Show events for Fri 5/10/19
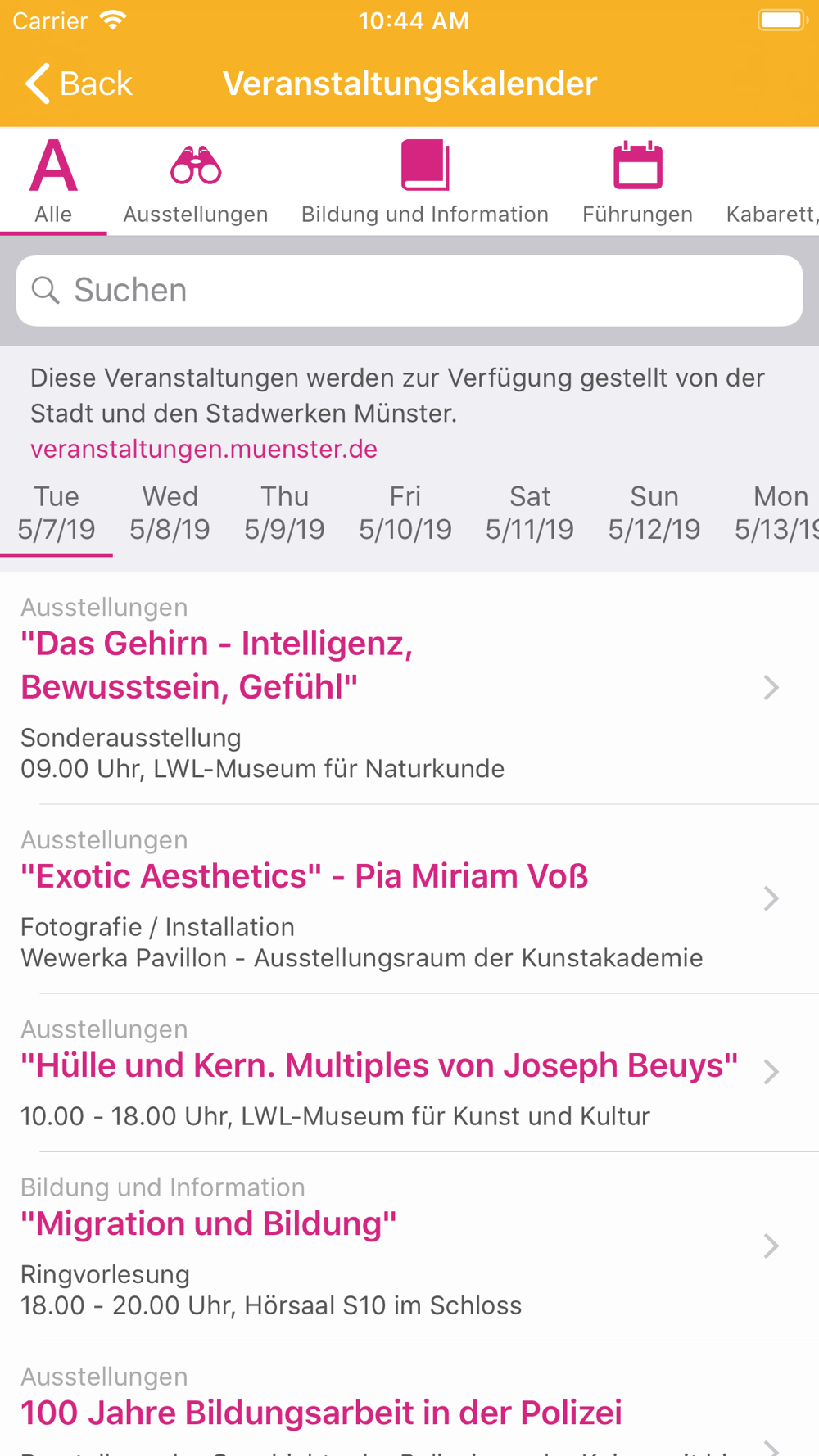The height and width of the screenshot is (1456, 819). click(x=405, y=513)
